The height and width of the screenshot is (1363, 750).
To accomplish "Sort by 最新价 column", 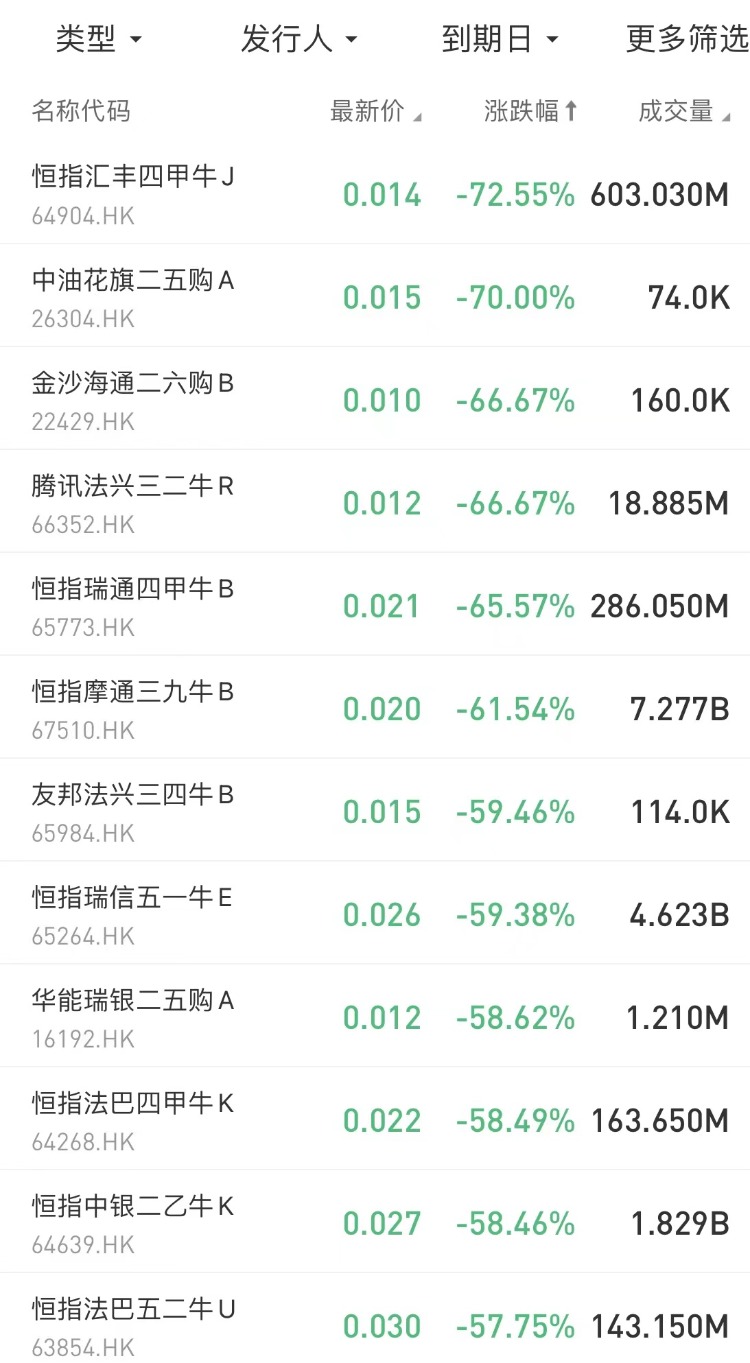I will pos(376,111).
